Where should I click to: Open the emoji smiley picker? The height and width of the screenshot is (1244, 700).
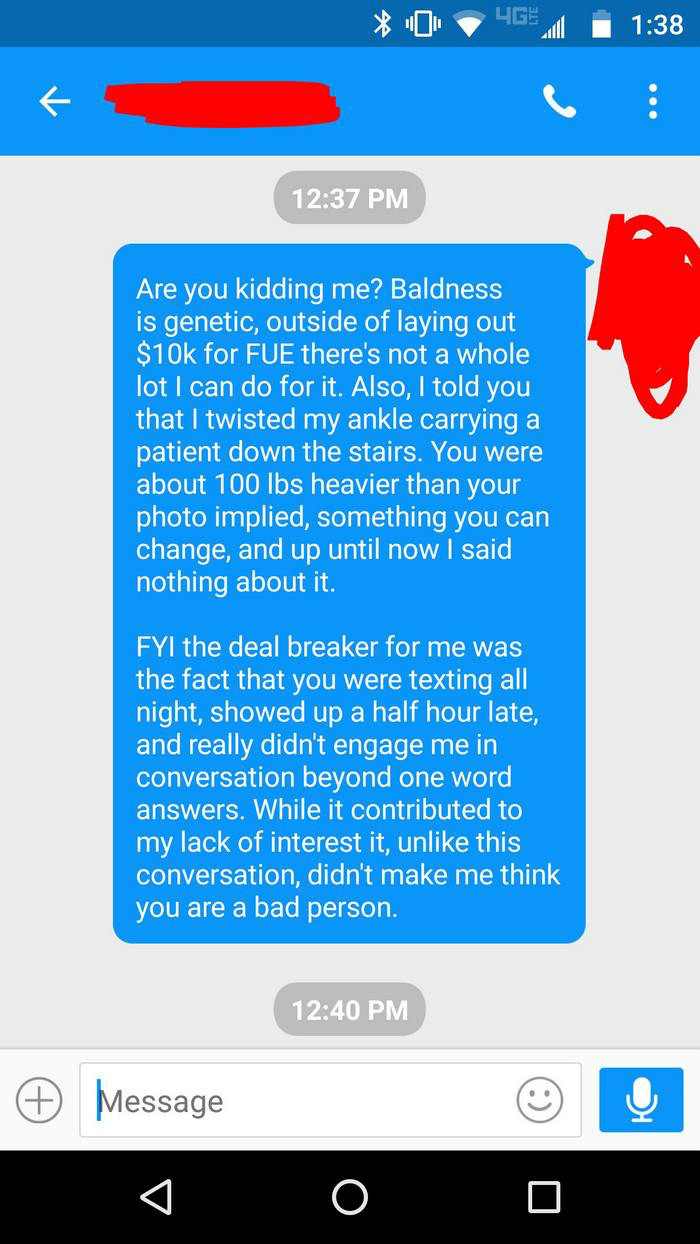[539, 1100]
